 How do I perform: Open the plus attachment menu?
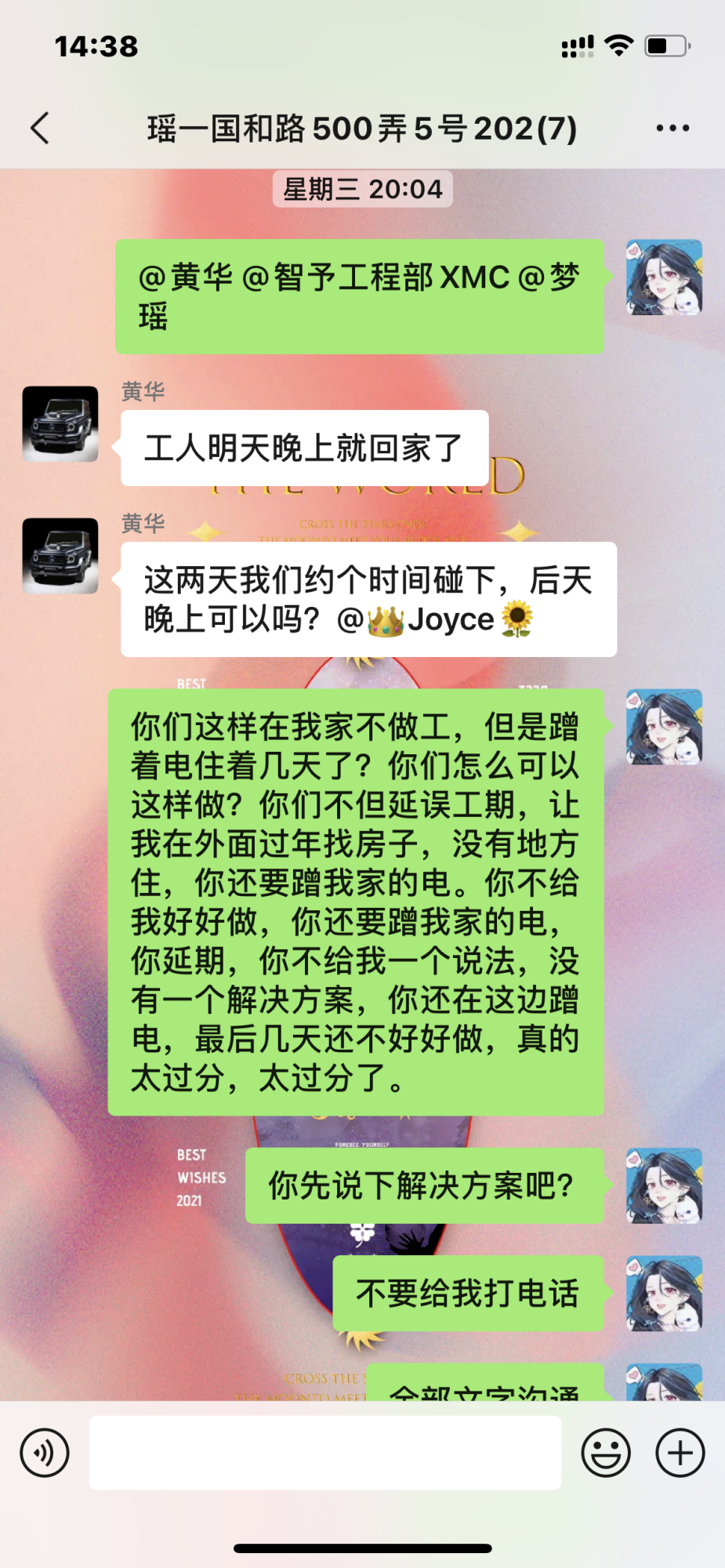coord(680,1453)
